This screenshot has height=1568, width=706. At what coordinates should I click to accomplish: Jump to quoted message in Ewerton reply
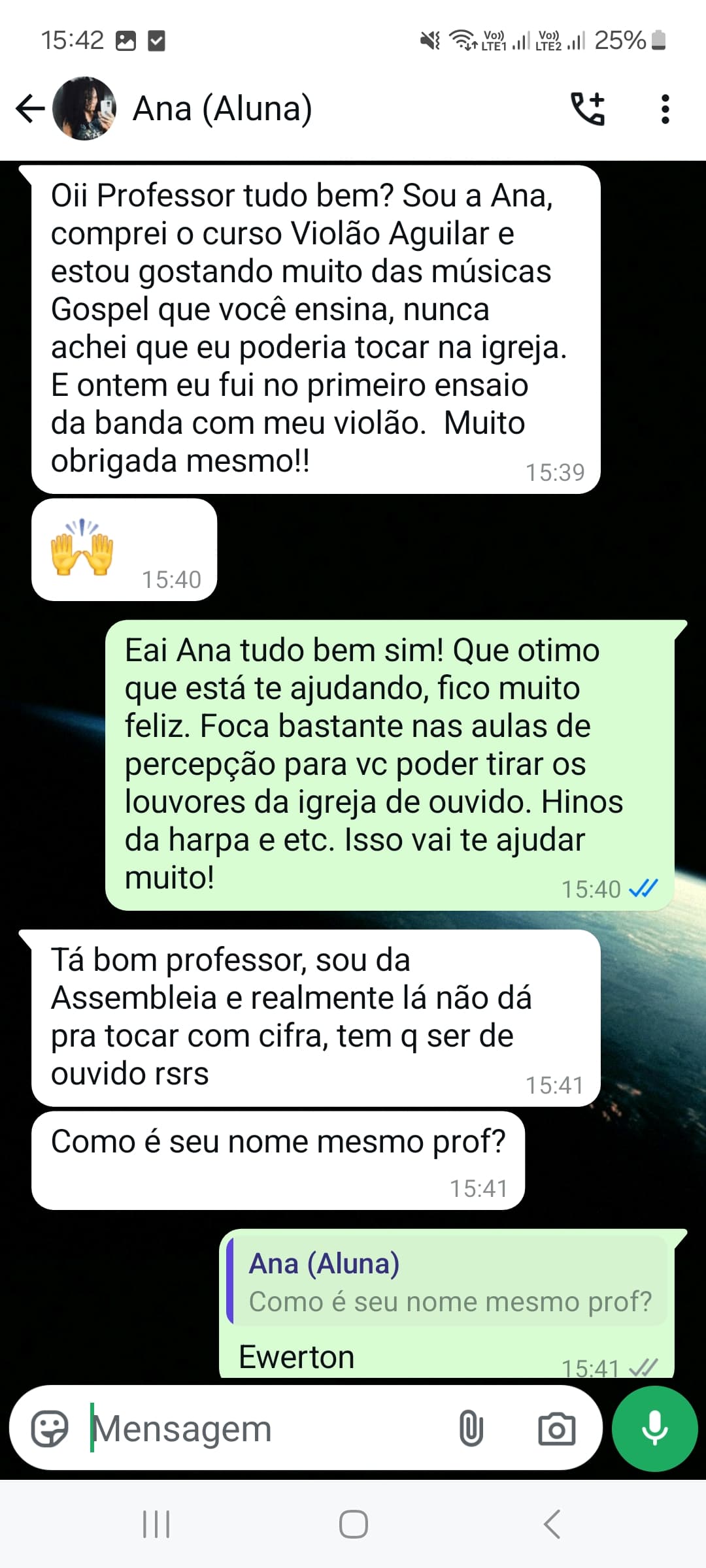click(448, 1282)
